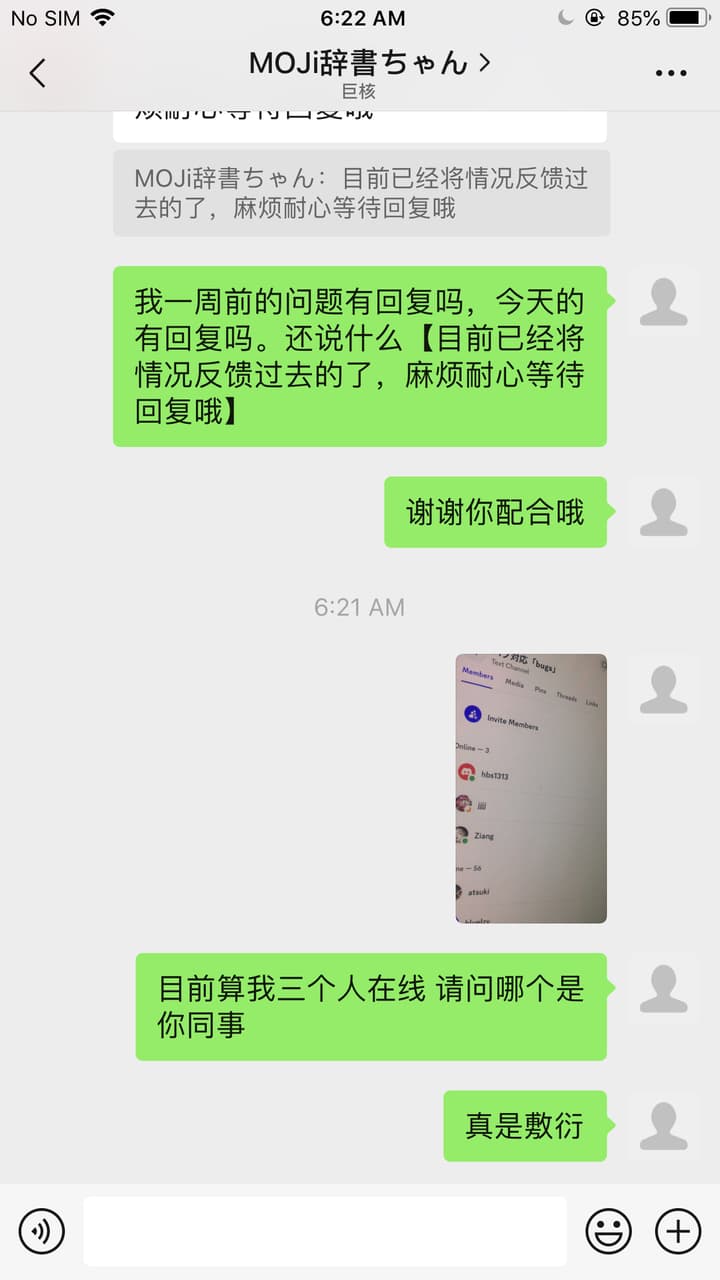The width and height of the screenshot is (720, 1280).
Task: Open the profile avatar beside 真是敷衍
Action: point(664,1126)
